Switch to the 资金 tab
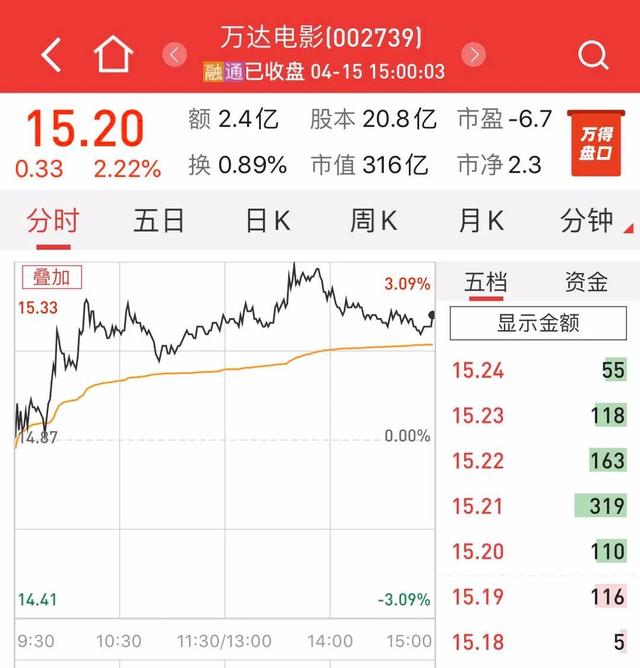640x668 pixels. [x=585, y=282]
